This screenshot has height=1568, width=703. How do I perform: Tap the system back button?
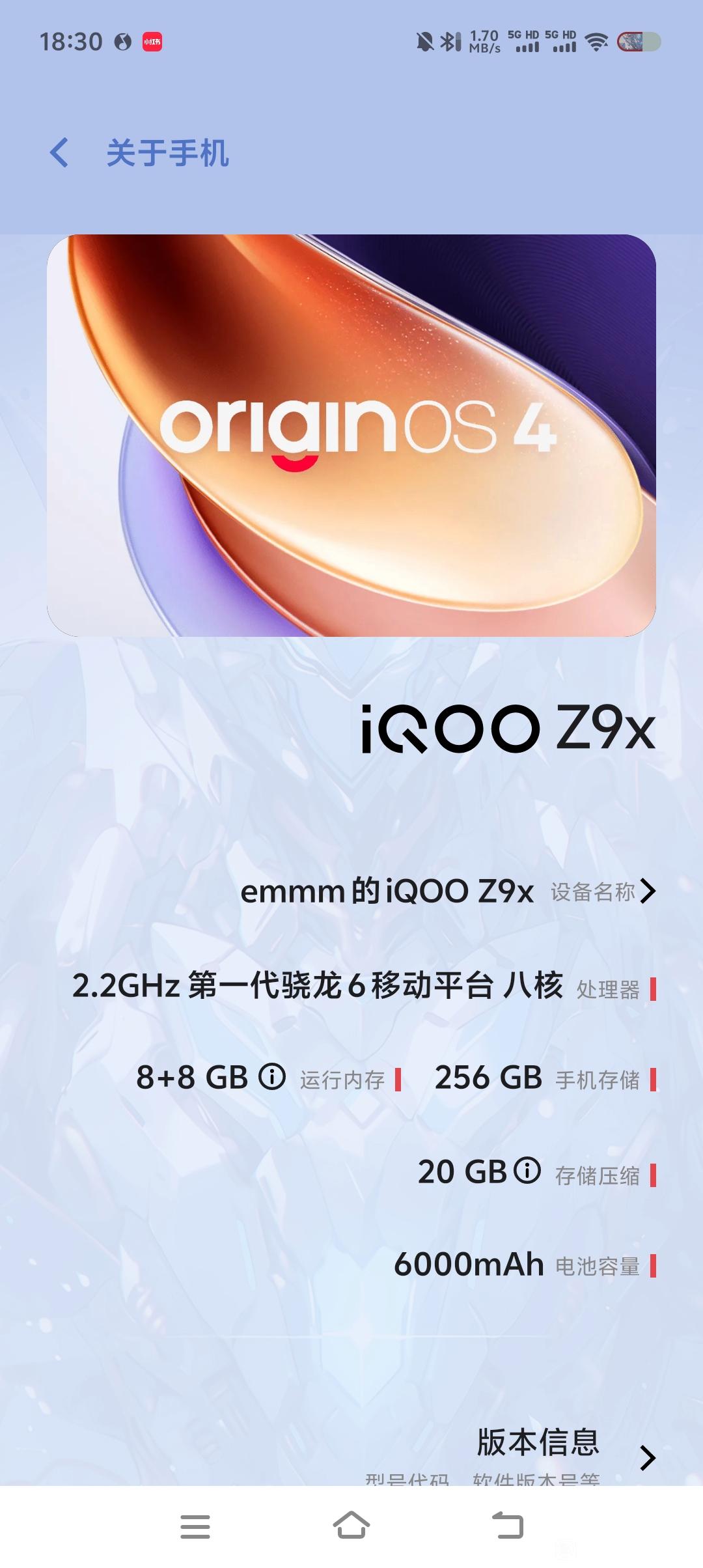click(508, 1526)
